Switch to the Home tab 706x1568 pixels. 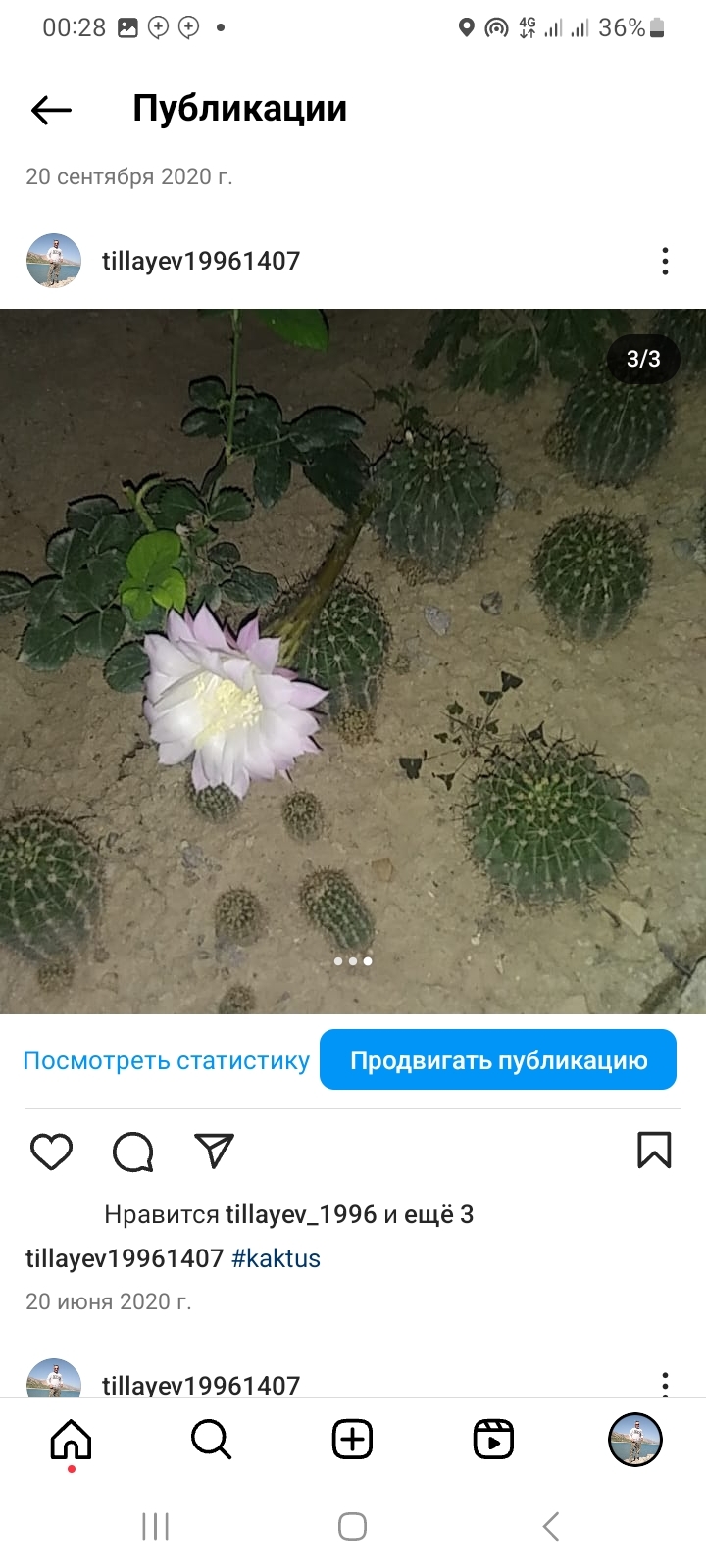[71, 1440]
